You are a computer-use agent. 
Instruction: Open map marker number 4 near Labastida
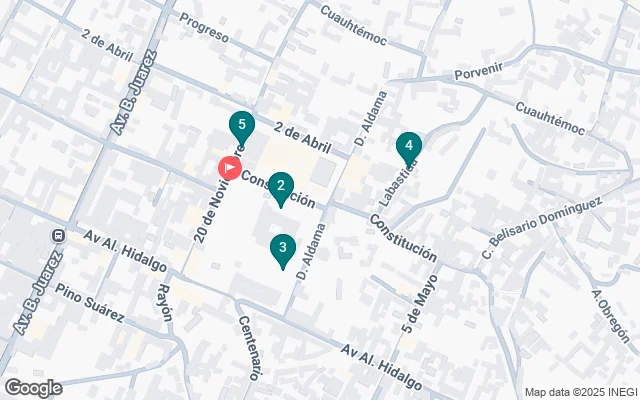coord(408,148)
